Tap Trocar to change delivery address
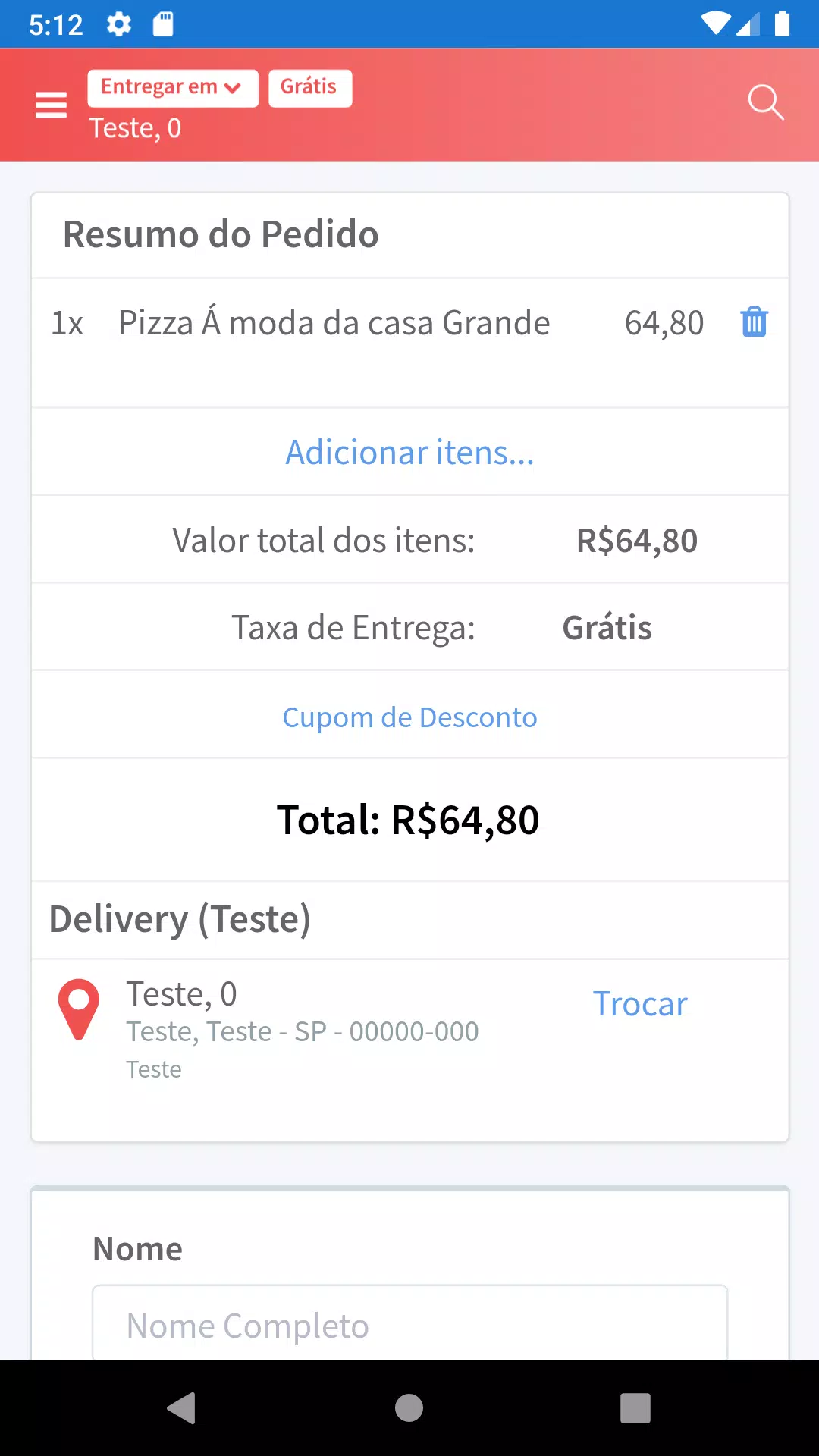This screenshot has height=1456, width=819. pos(640,1003)
